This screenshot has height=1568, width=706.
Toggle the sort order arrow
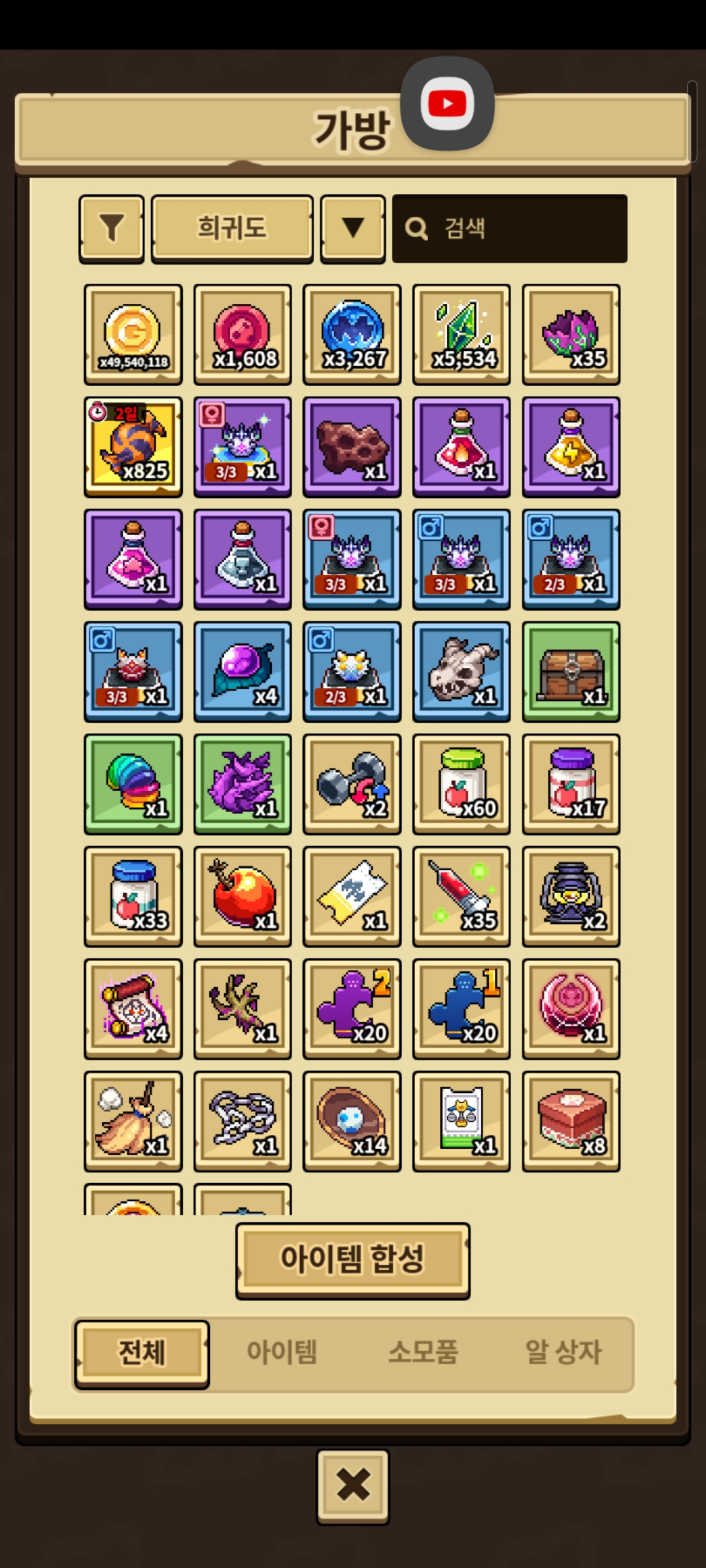point(353,229)
